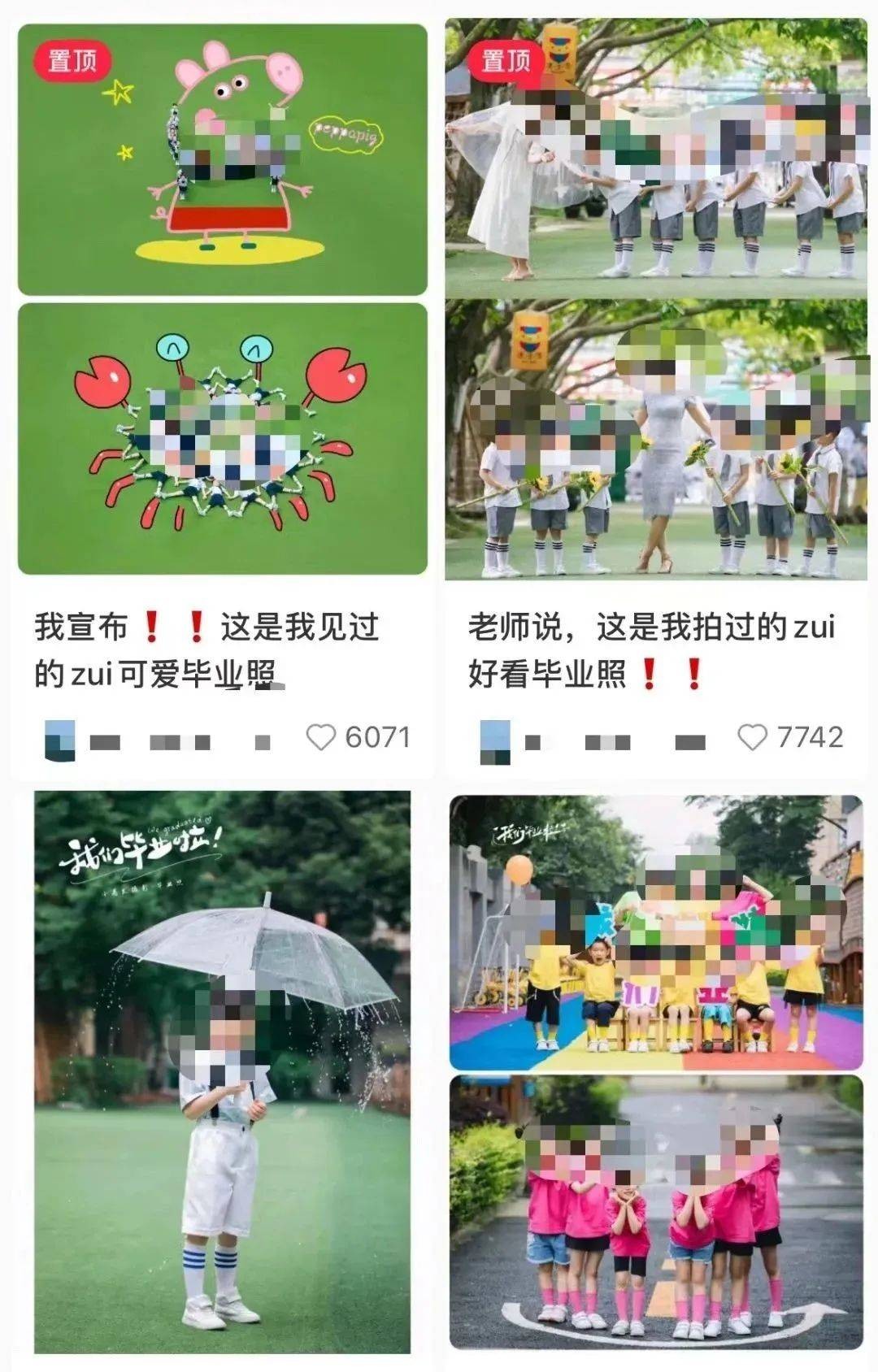Open author avatar of the 7742-likes post
Image resolution: width=878 pixels, height=1372 pixels.
pyautogui.click(x=496, y=740)
